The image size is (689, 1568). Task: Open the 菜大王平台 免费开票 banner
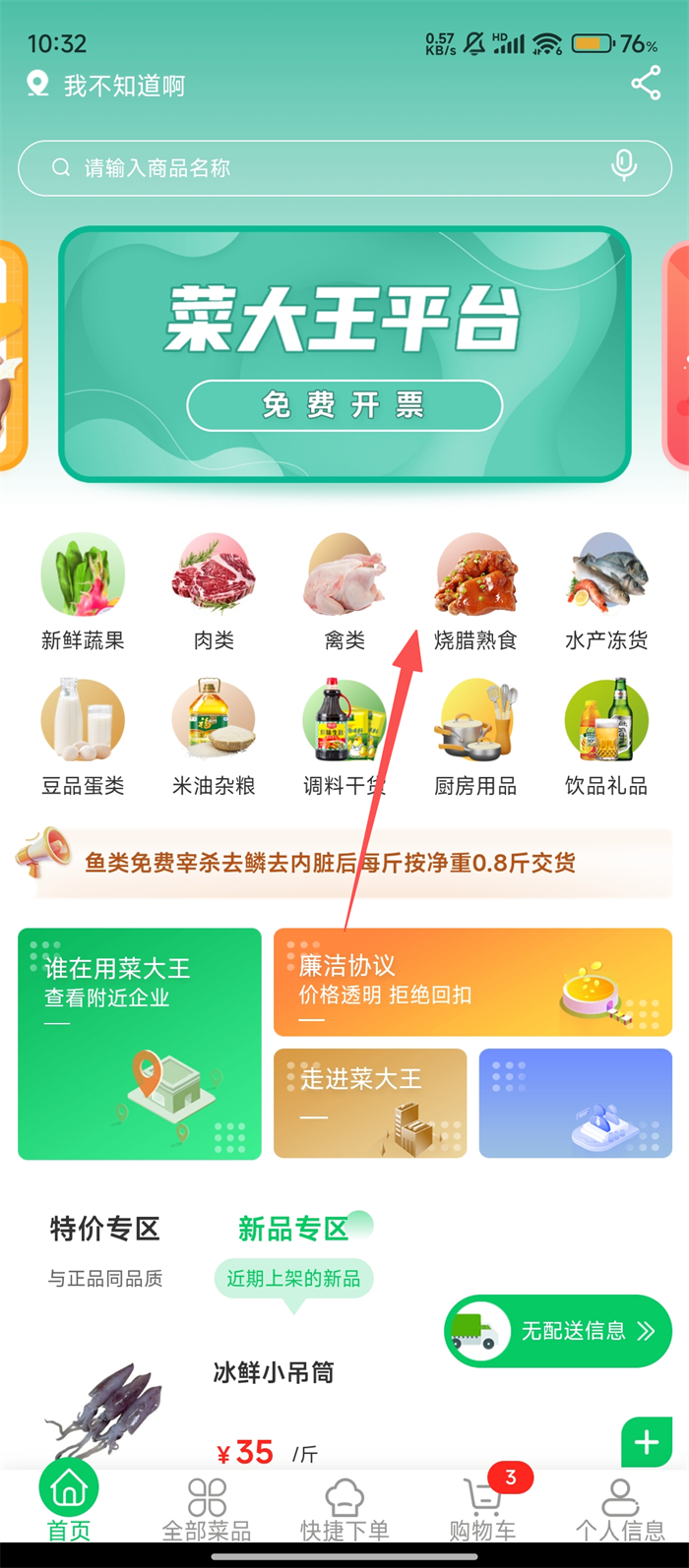[x=344, y=354]
